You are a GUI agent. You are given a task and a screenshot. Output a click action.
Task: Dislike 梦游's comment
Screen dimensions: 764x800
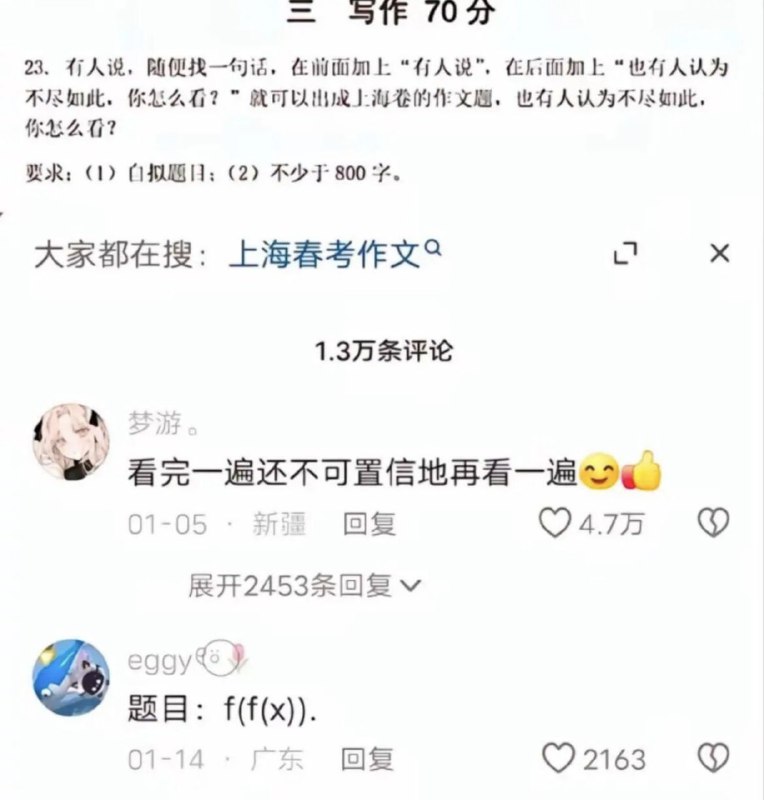pos(713,523)
